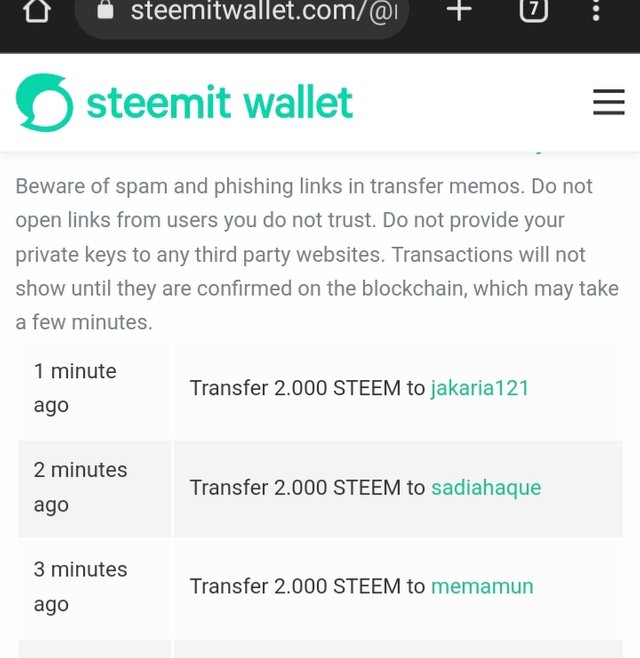The image size is (640, 658).
Task: Open the browser overflow menu
Action: 597,12
